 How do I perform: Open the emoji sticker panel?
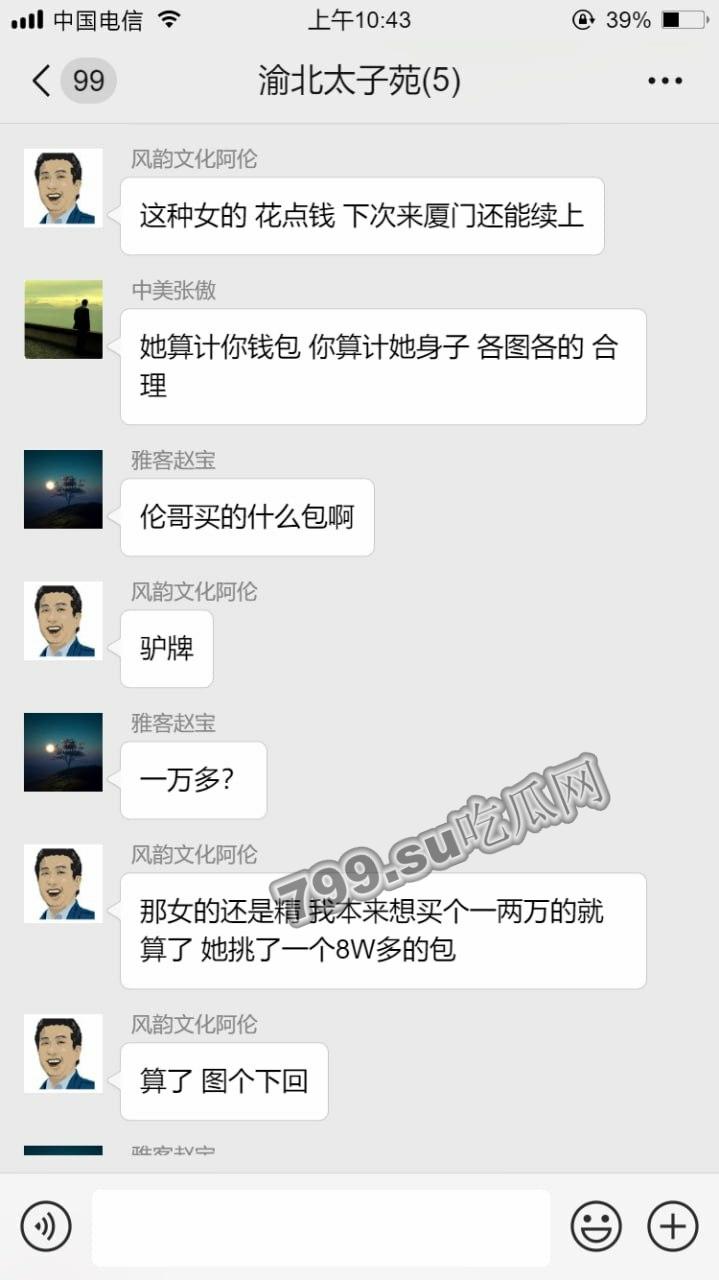click(596, 1226)
